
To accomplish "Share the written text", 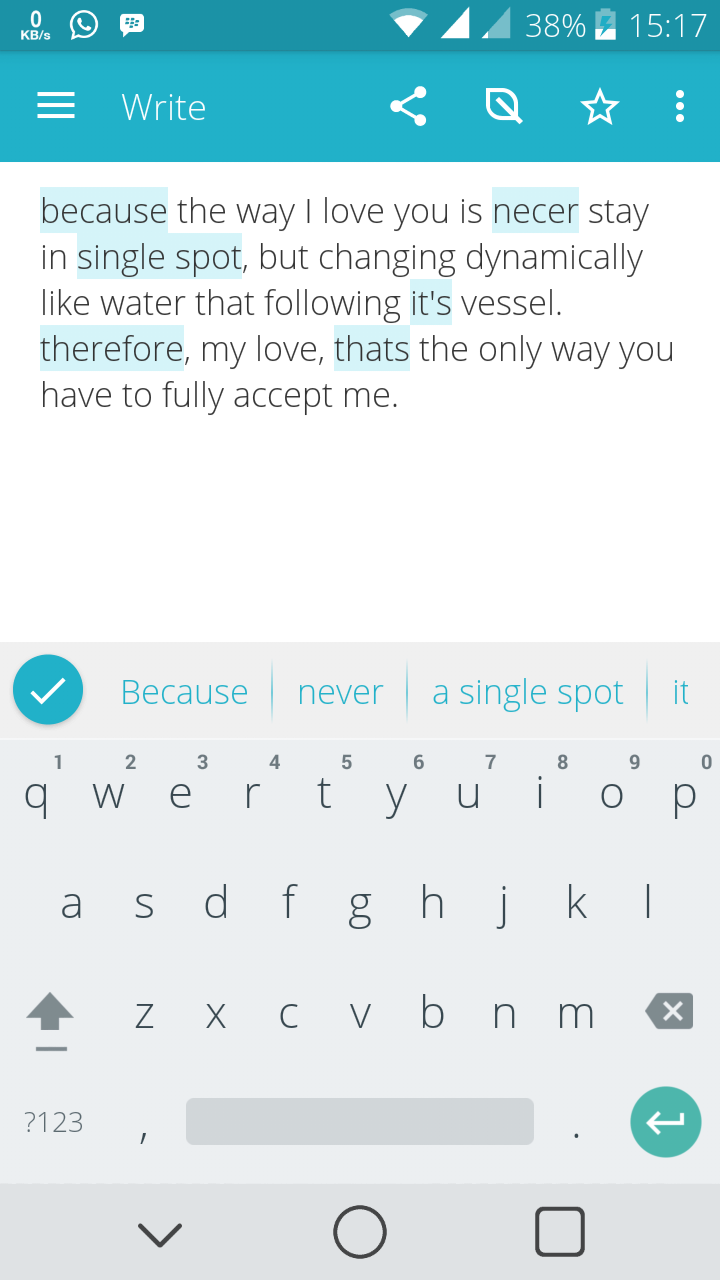I will click(x=408, y=106).
